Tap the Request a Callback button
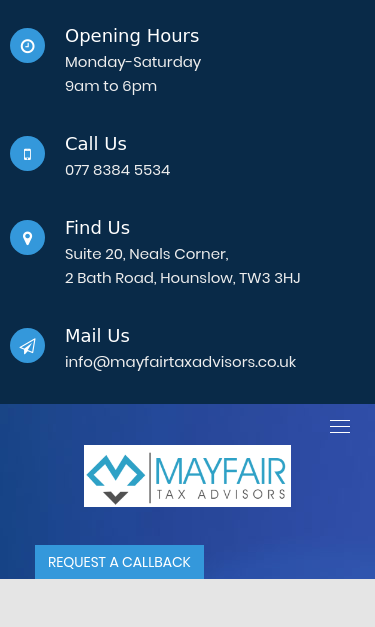 (x=119, y=562)
